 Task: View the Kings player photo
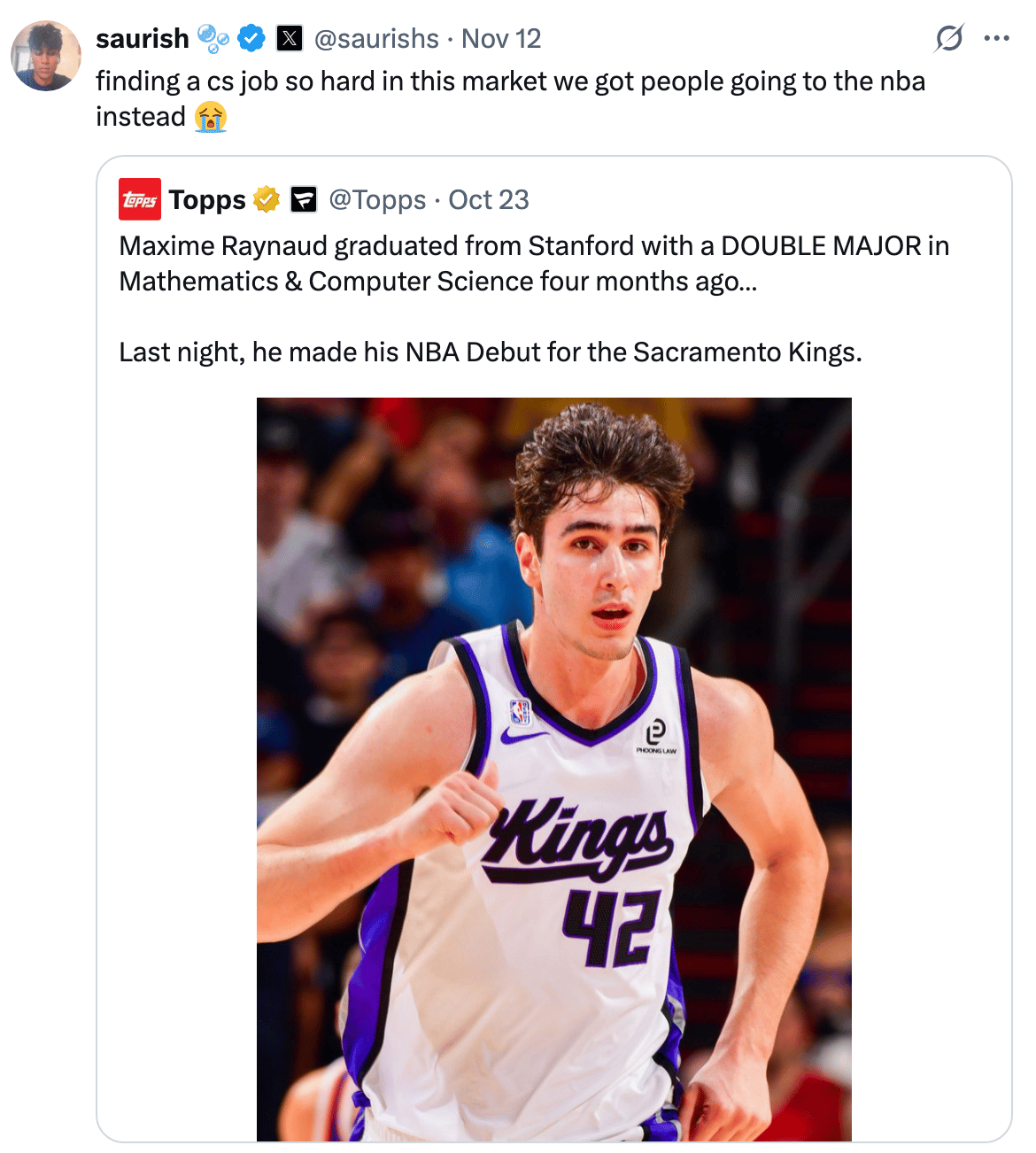point(553,769)
